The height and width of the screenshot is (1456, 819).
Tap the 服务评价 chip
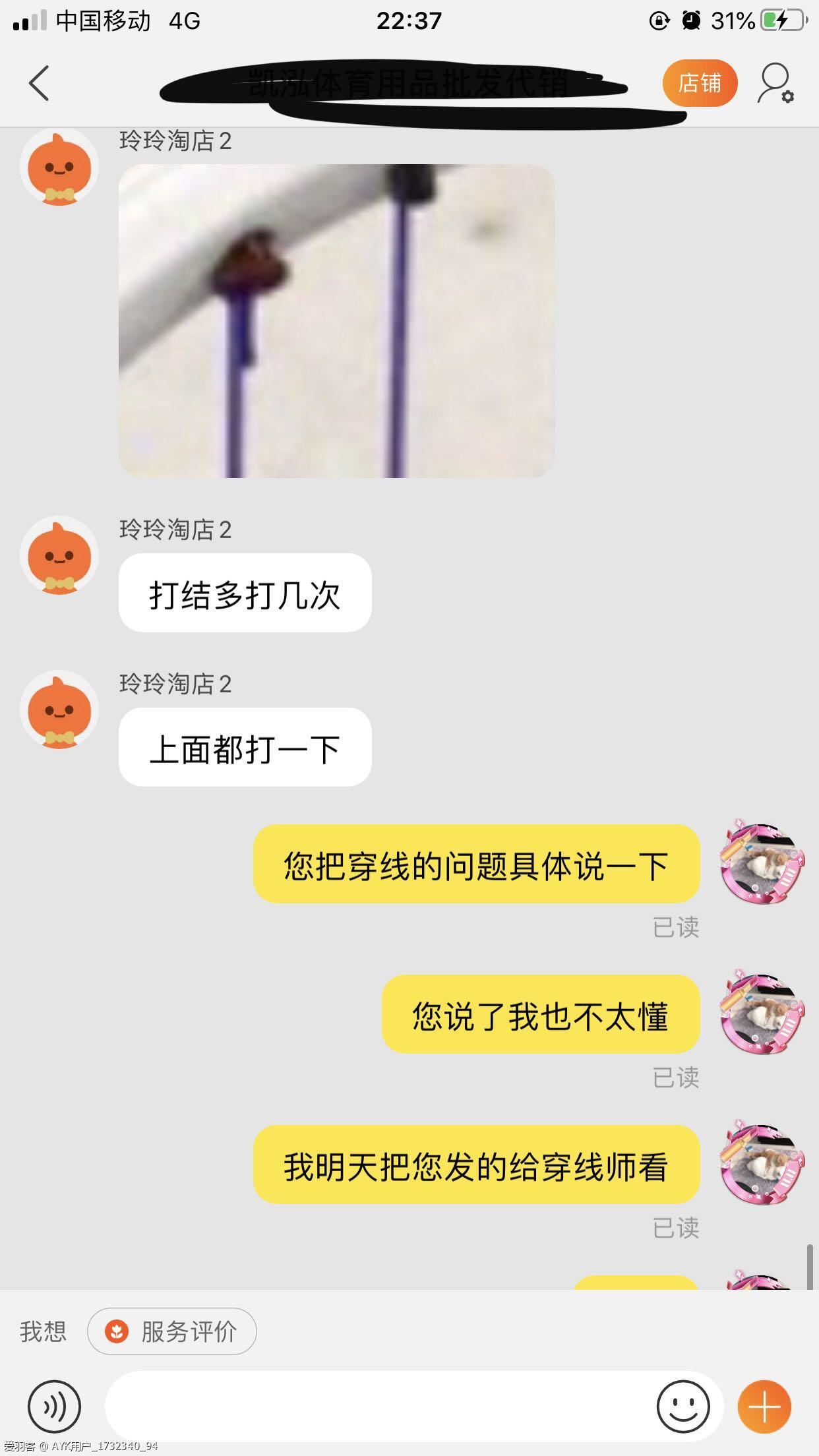click(x=172, y=1331)
